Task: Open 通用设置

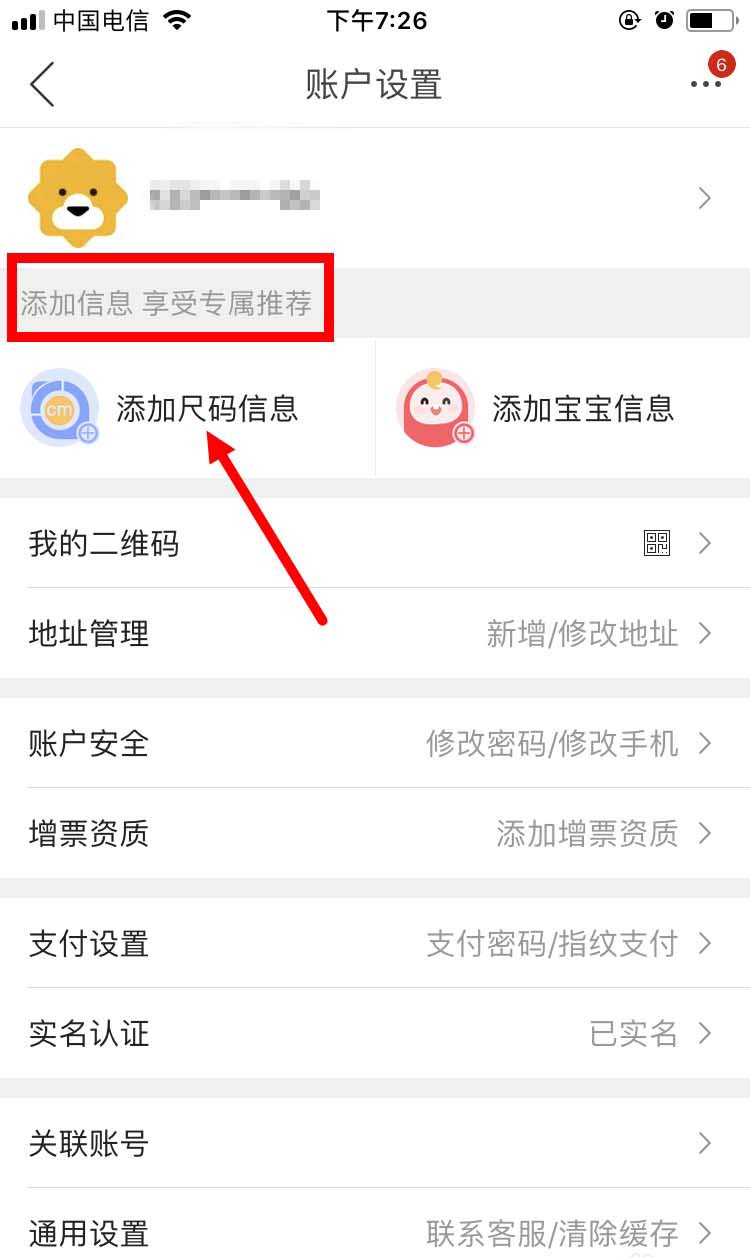Action: pyautogui.click(x=375, y=1231)
